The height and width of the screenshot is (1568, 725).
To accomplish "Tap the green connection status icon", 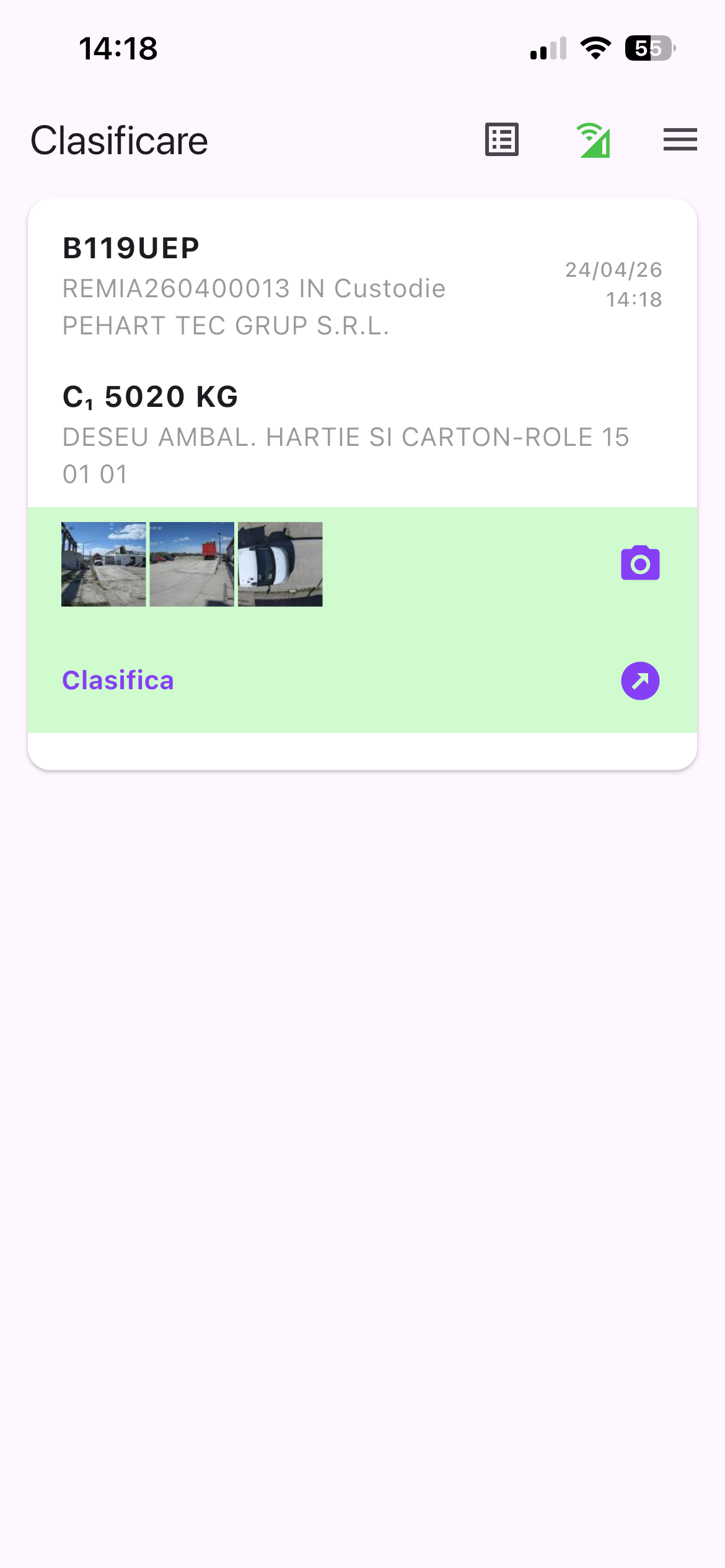I will (594, 140).
